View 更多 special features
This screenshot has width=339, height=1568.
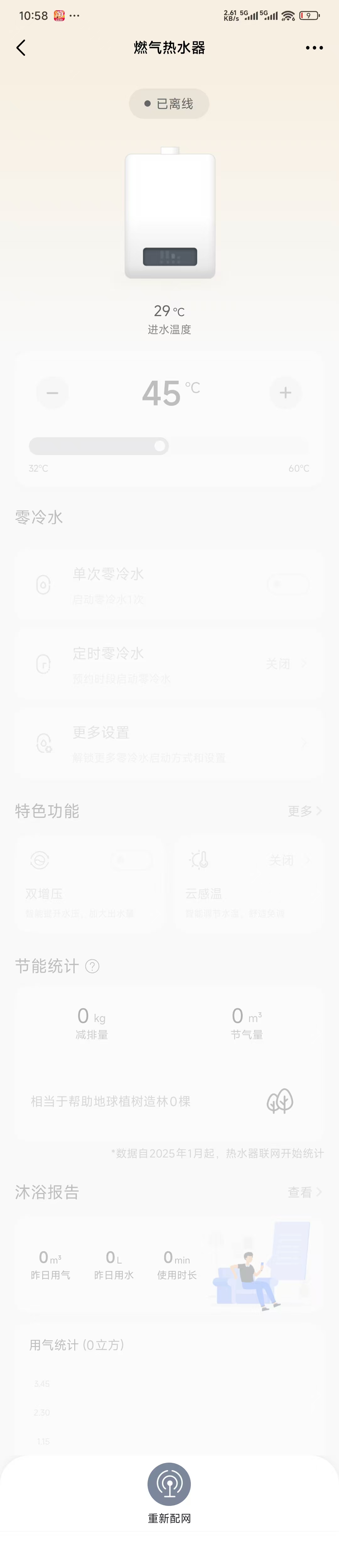click(x=304, y=811)
